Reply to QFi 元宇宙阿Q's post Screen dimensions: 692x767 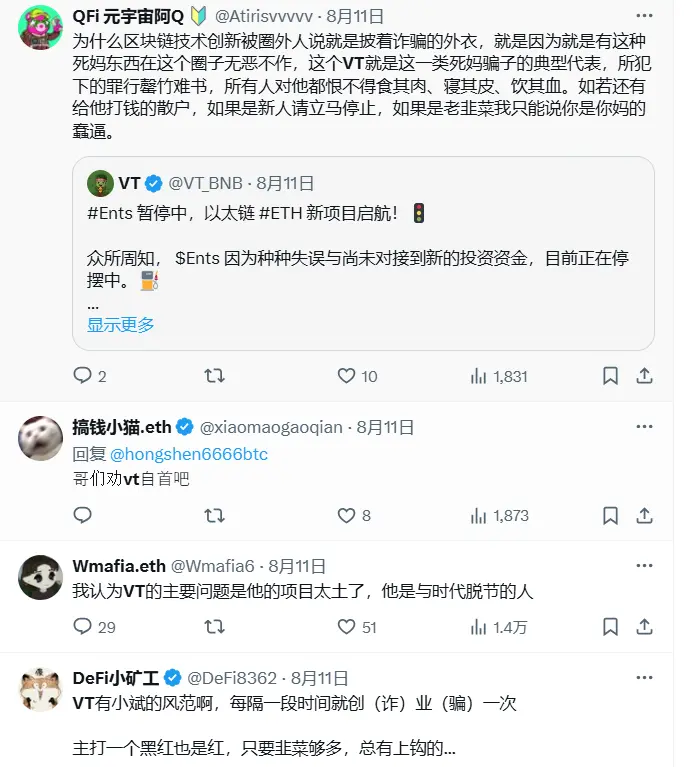(84, 376)
